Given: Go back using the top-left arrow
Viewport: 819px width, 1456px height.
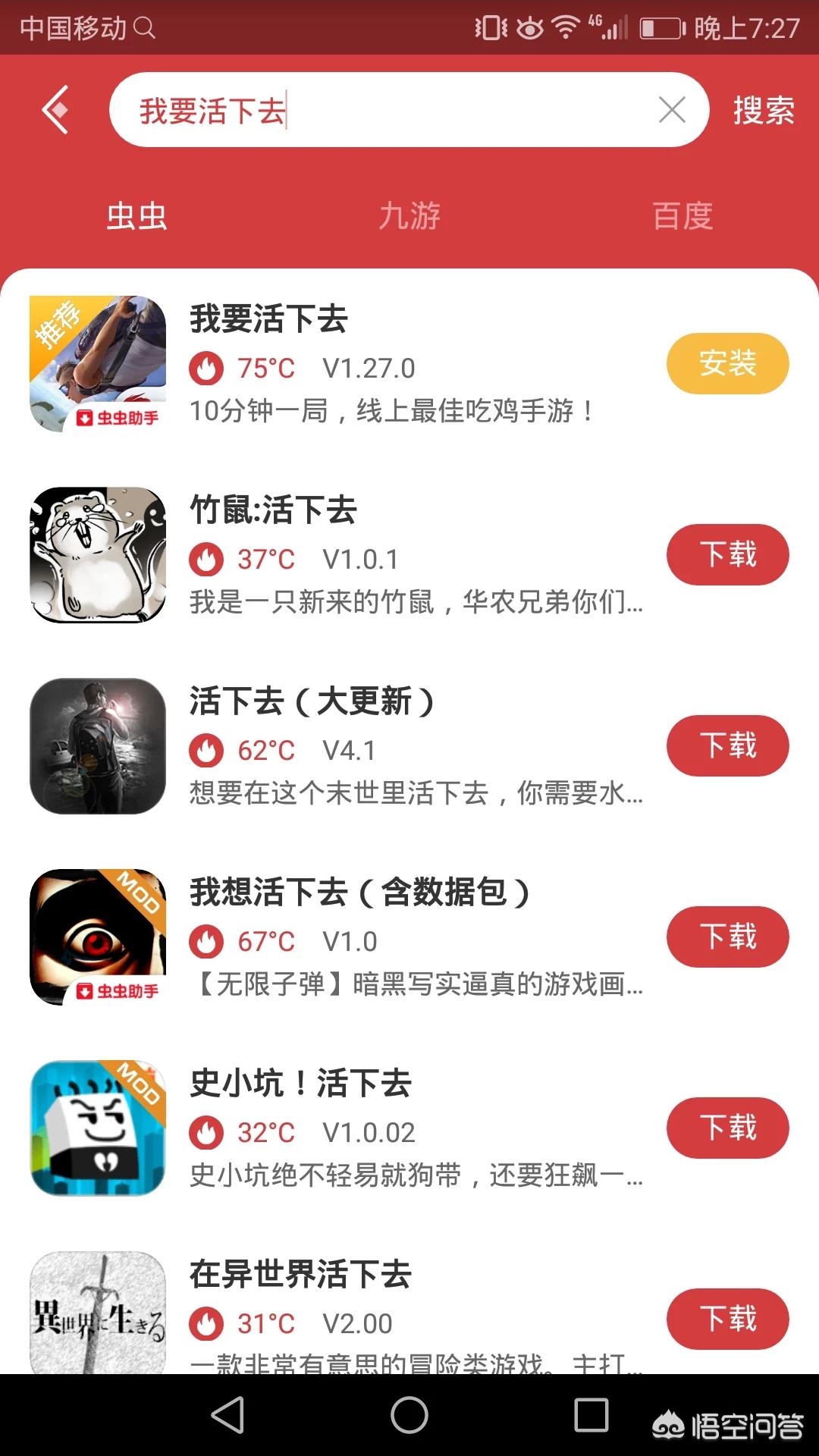Looking at the screenshot, I should click(55, 110).
